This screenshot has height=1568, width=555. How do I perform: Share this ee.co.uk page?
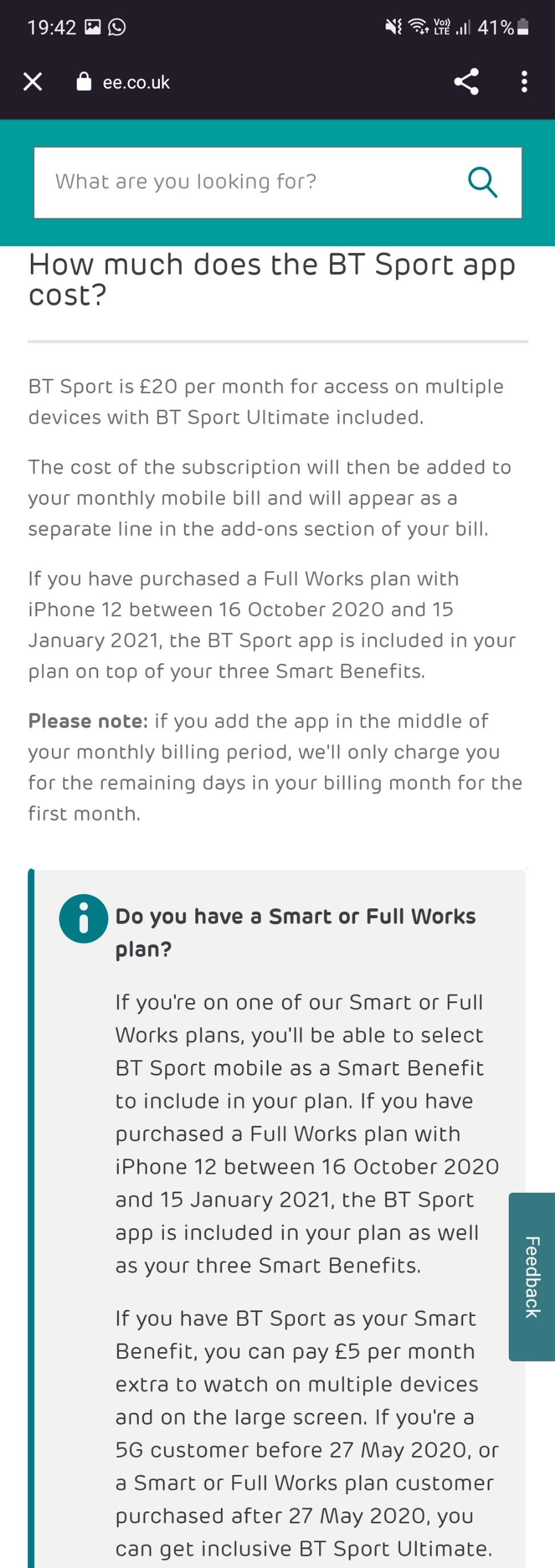point(466,82)
